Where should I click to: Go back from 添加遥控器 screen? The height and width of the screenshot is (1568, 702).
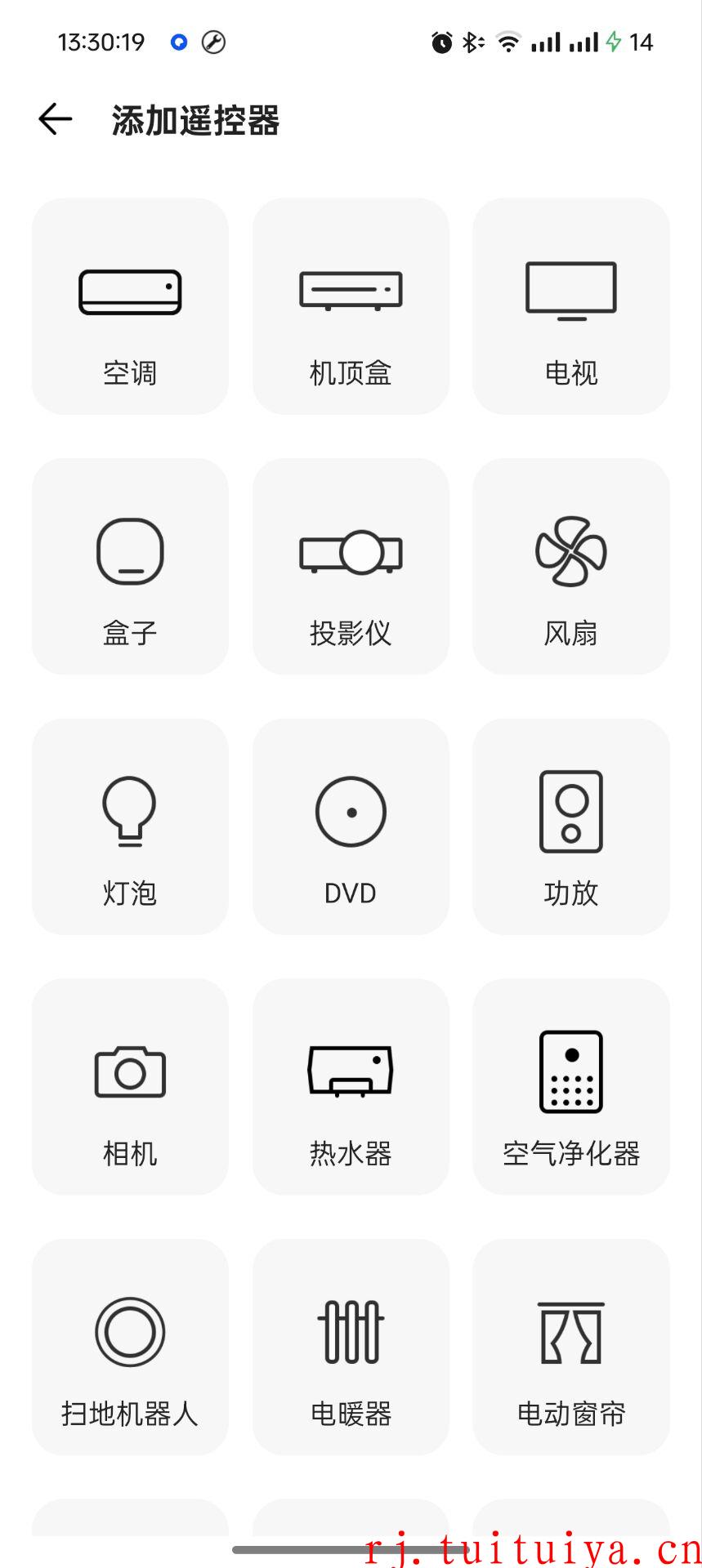56,119
